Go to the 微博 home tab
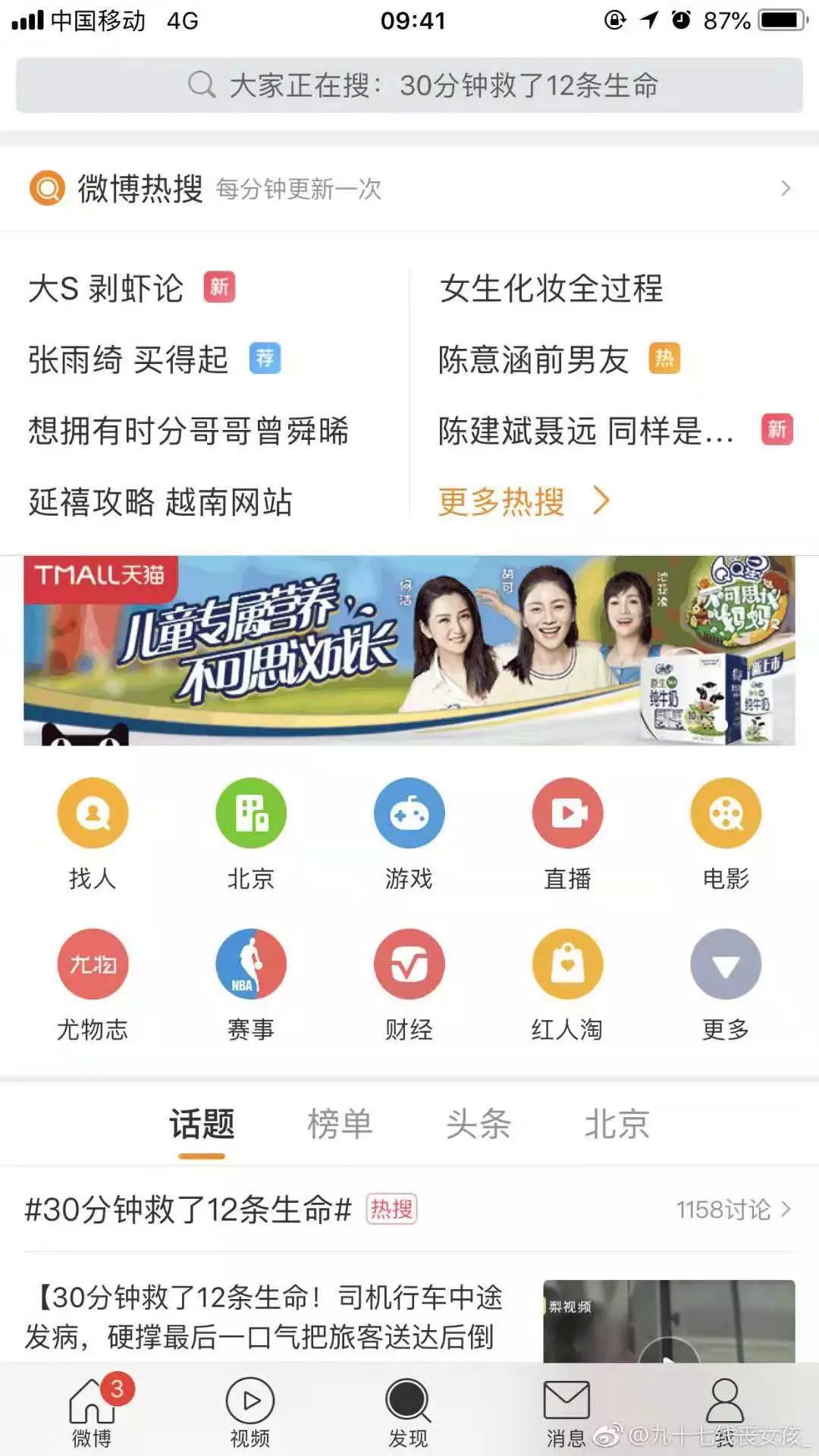Image resolution: width=819 pixels, height=1456 pixels. [x=92, y=1412]
